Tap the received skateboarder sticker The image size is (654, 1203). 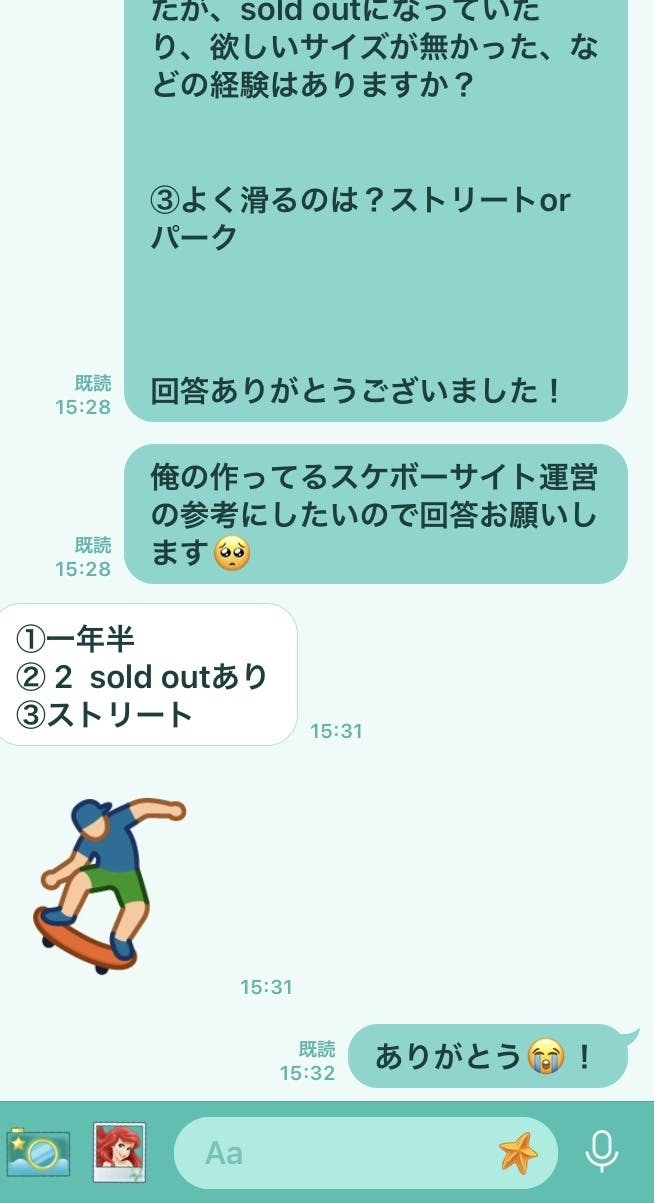110,884
